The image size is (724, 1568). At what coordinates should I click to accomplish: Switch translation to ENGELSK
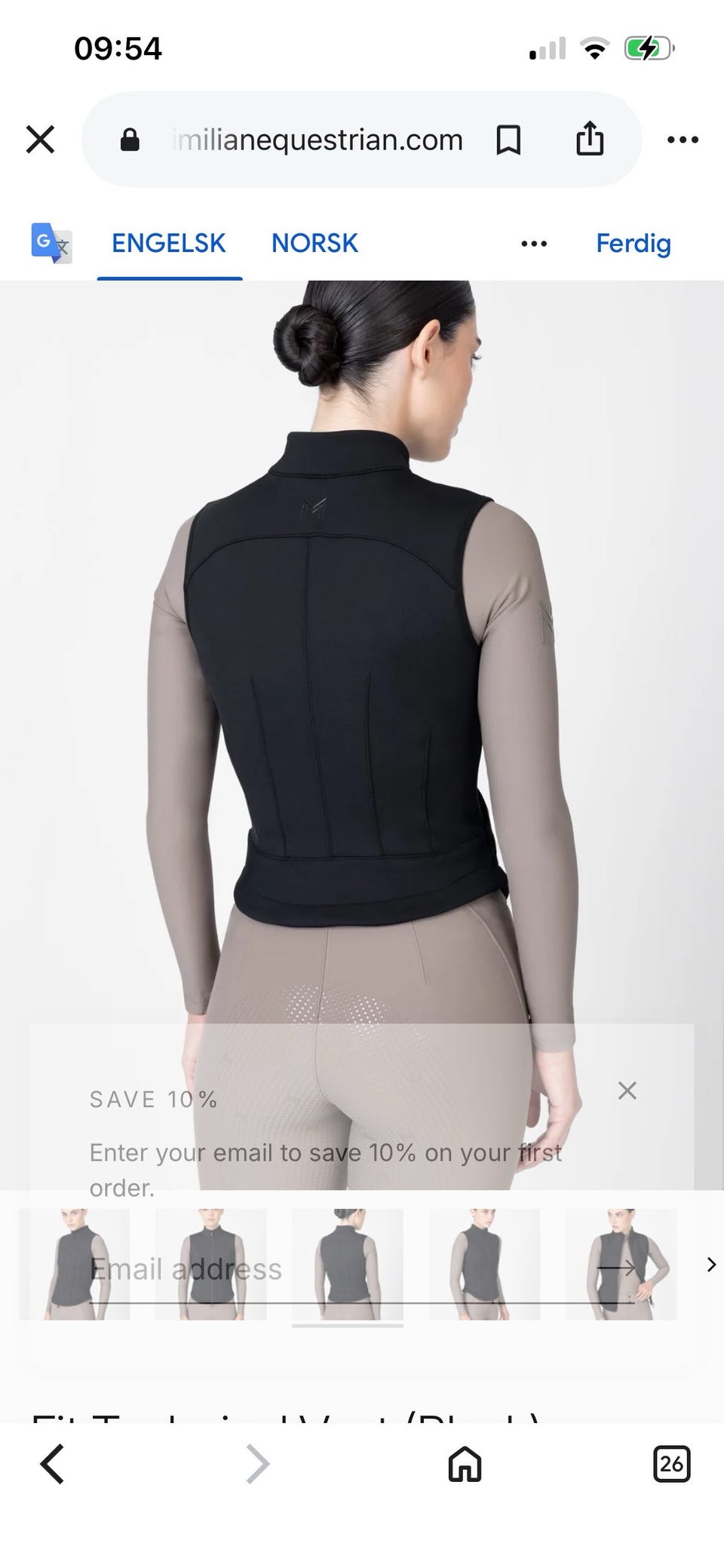(169, 243)
